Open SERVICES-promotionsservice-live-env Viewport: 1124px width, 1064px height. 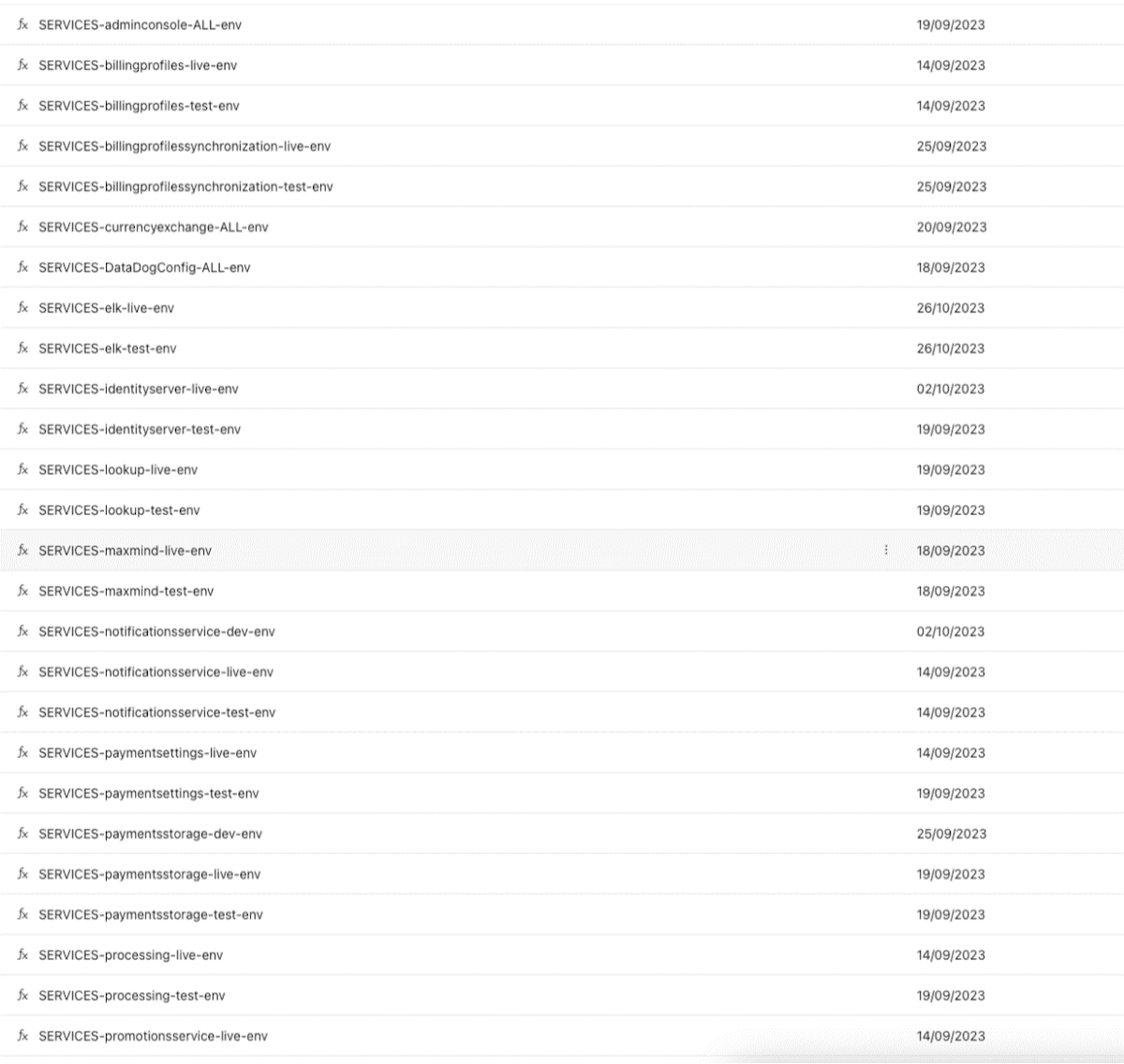pos(153,1036)
